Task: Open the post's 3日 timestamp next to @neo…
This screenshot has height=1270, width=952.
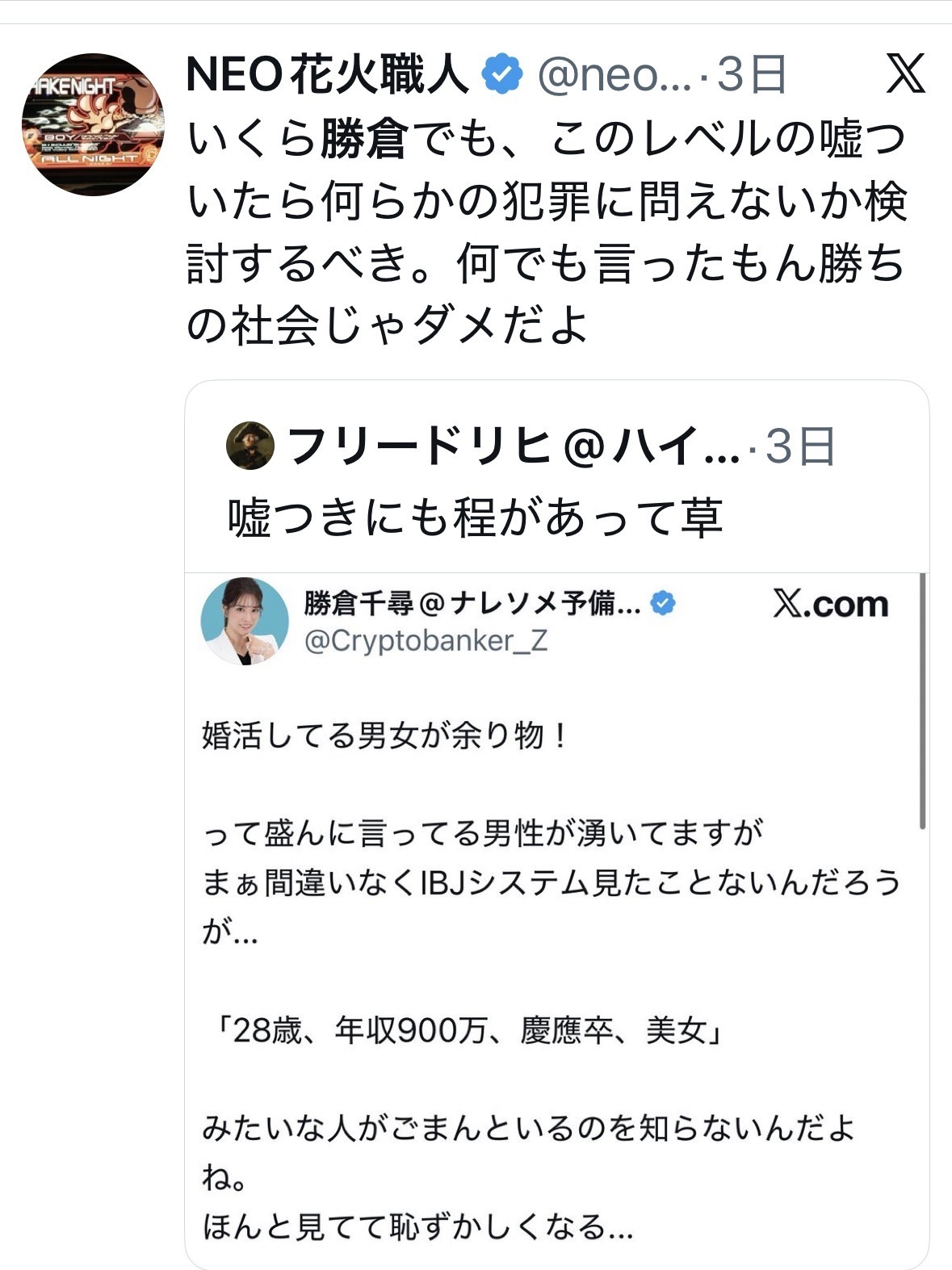Action: (x=751, y=75)
